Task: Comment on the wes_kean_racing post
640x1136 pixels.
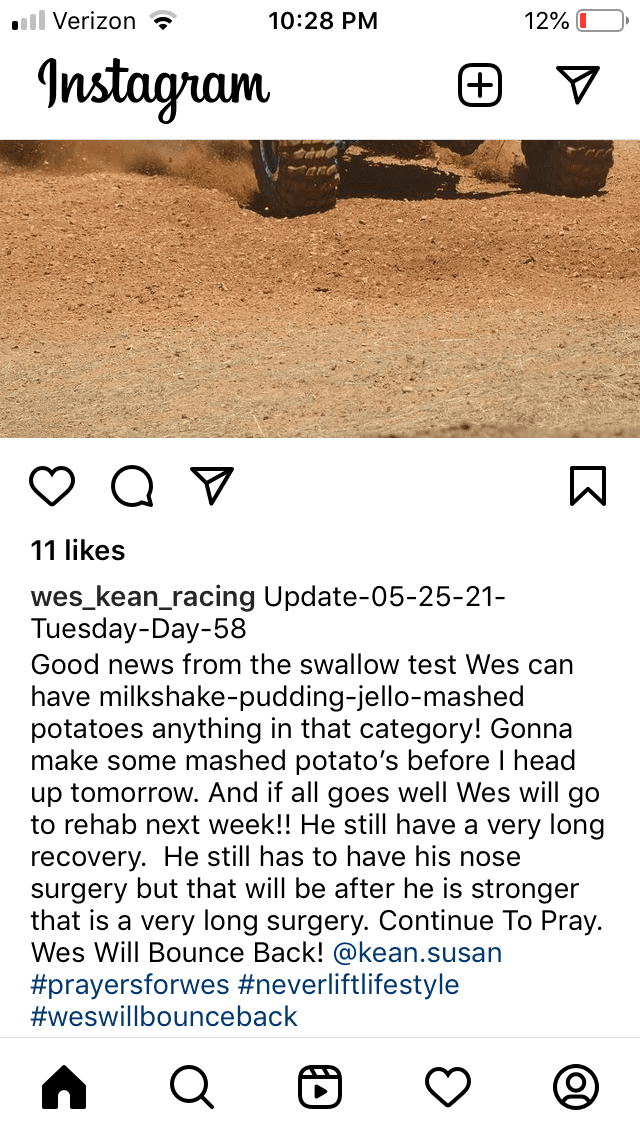Action: coord(132,486)
